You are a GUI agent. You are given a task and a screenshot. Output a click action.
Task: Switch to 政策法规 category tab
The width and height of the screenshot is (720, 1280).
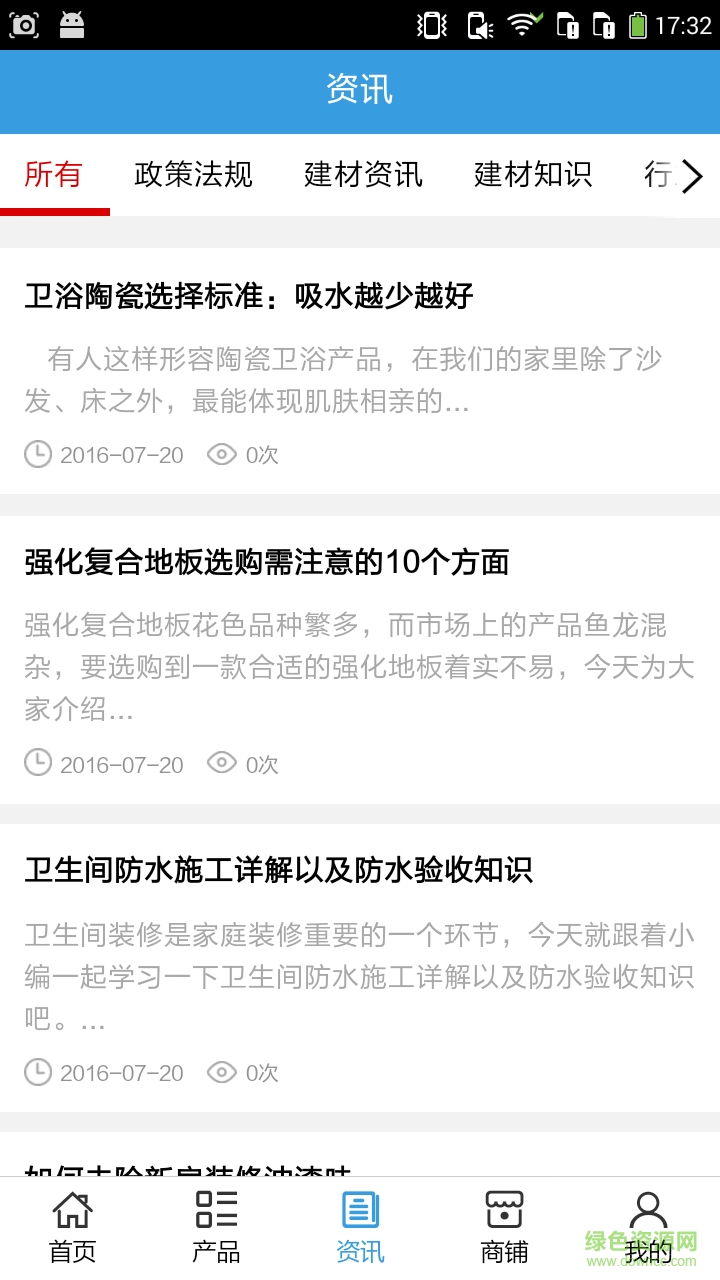point(193,174)
